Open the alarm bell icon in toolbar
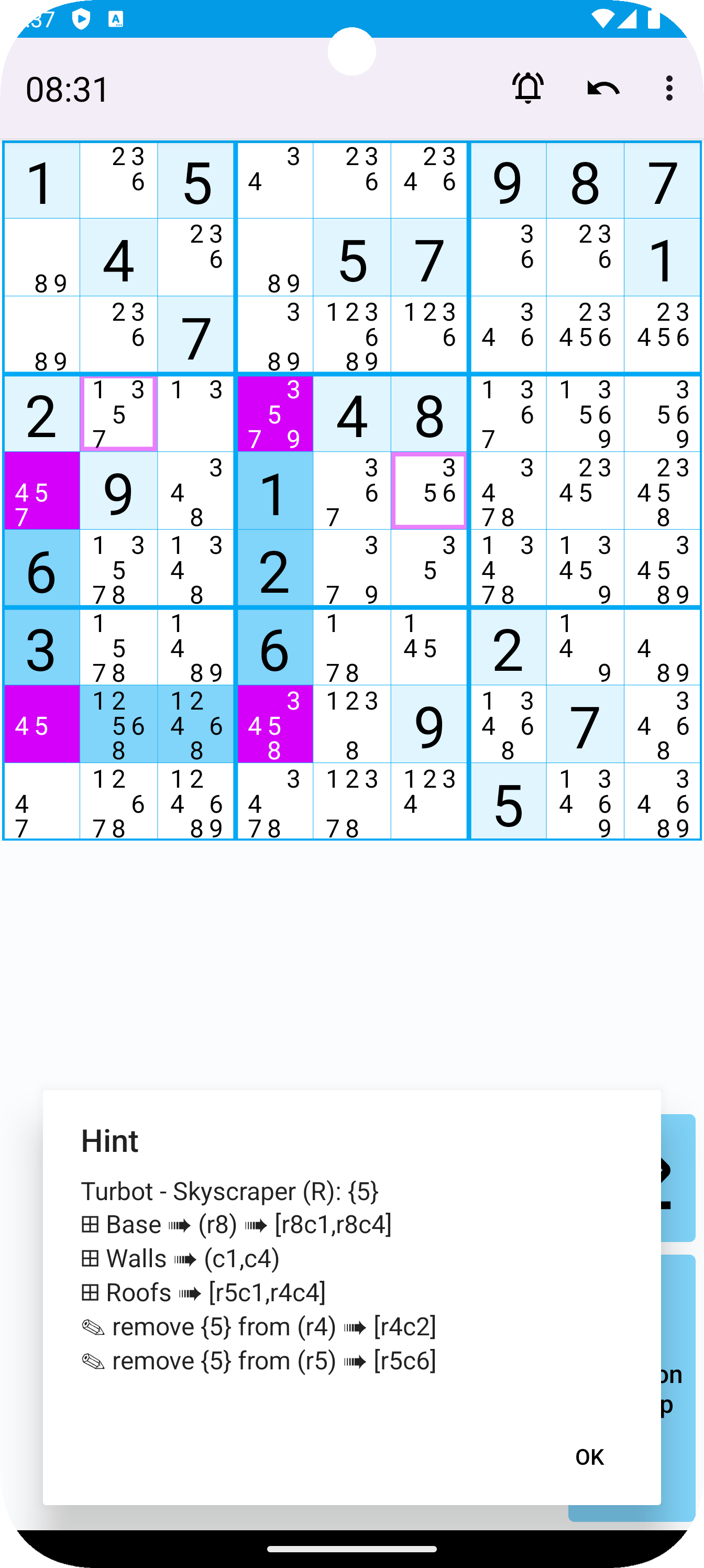Image resolution: width=704 pixels, height=1568 pixels. [527, 88]
